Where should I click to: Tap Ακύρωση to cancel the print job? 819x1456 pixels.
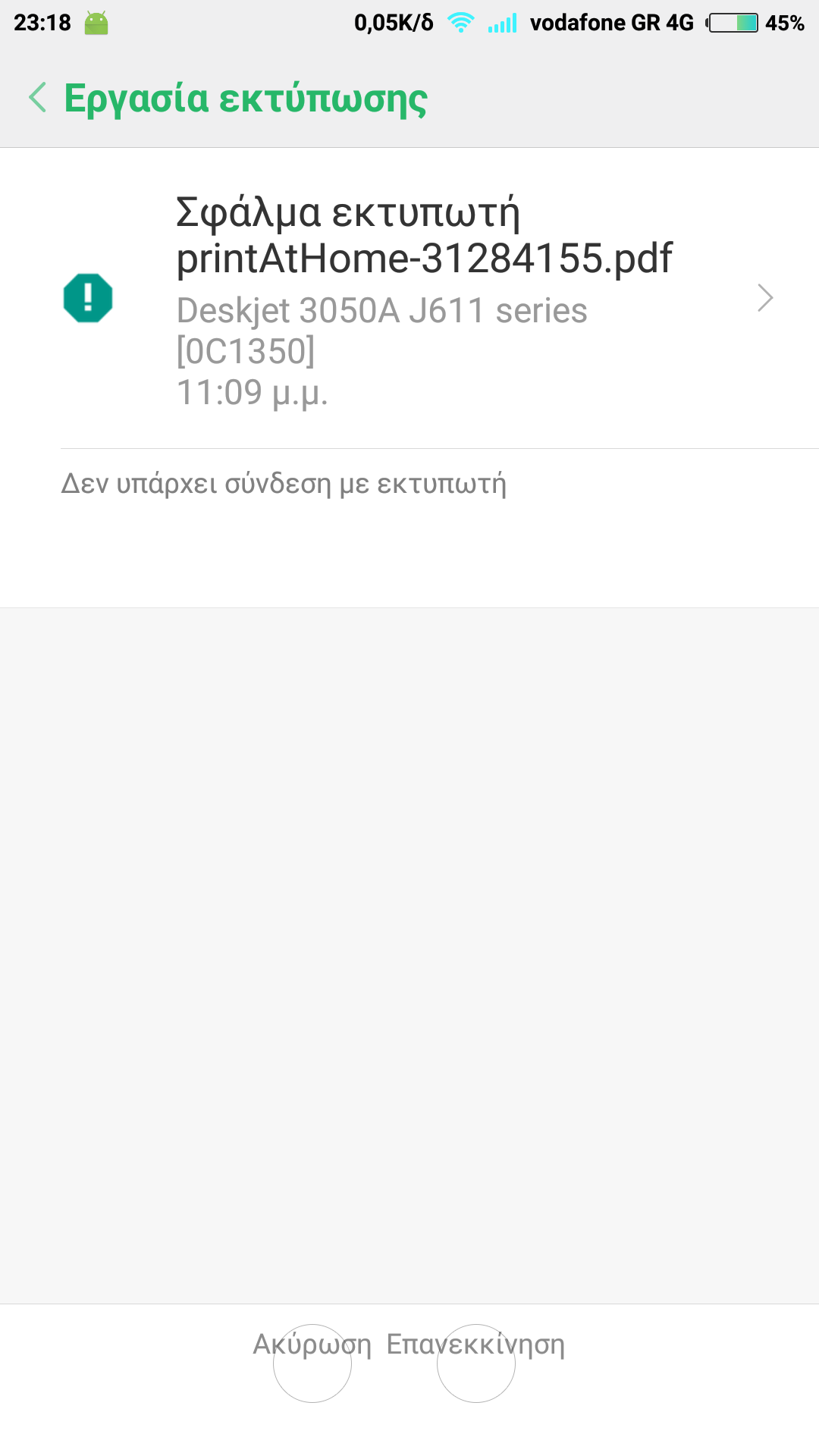[x=312, y=1345]
